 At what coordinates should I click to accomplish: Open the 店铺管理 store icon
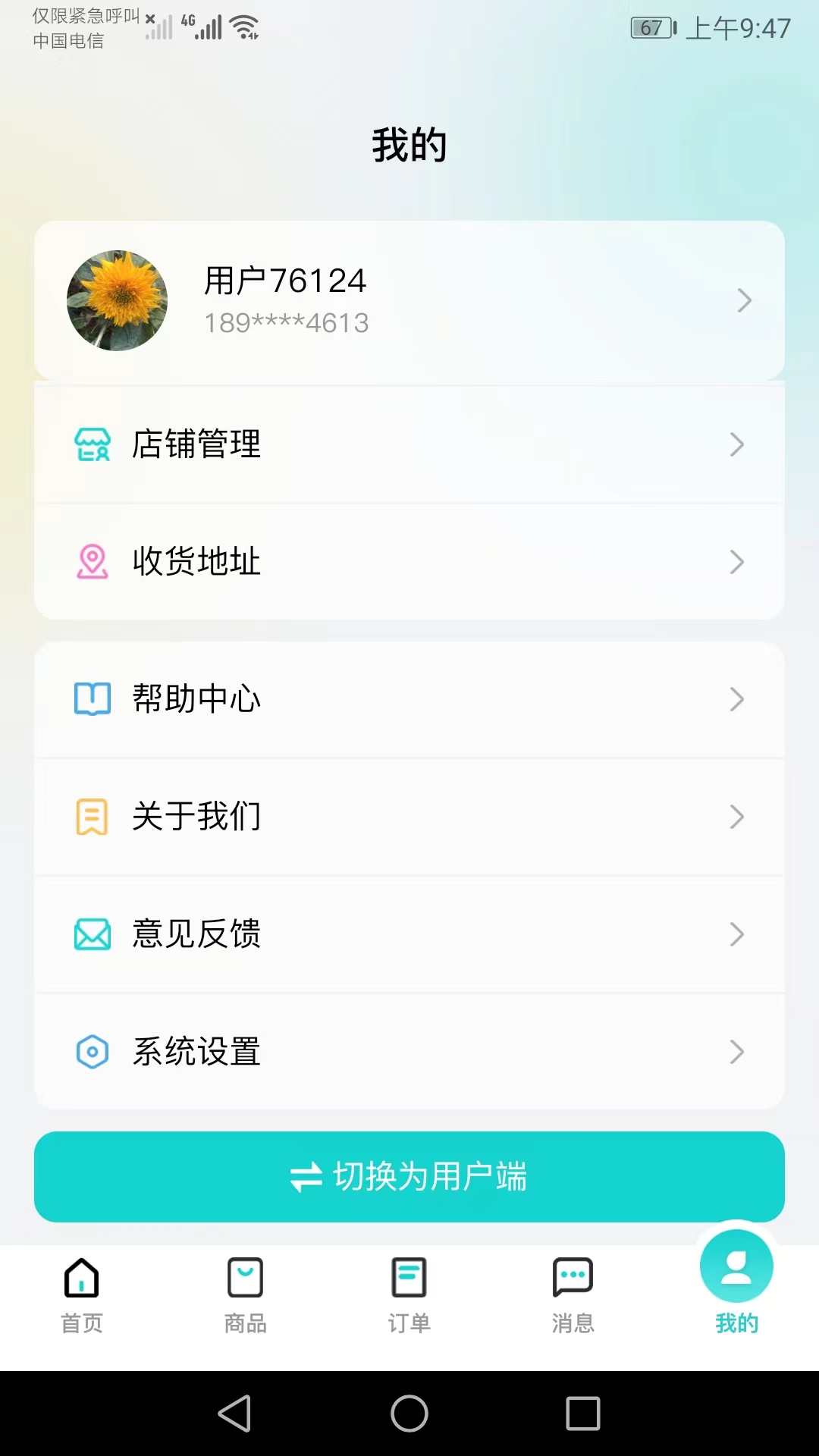[x=93, y=444]
